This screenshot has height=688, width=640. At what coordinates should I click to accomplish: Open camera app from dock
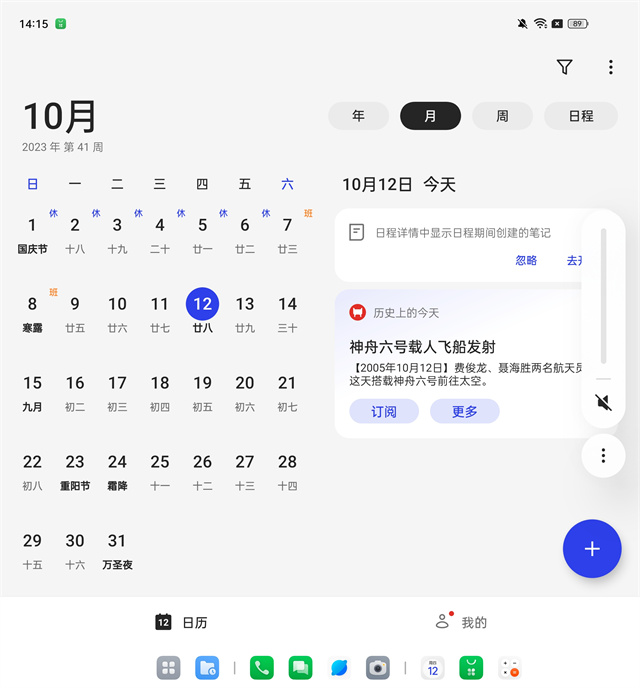pos(377,668)
